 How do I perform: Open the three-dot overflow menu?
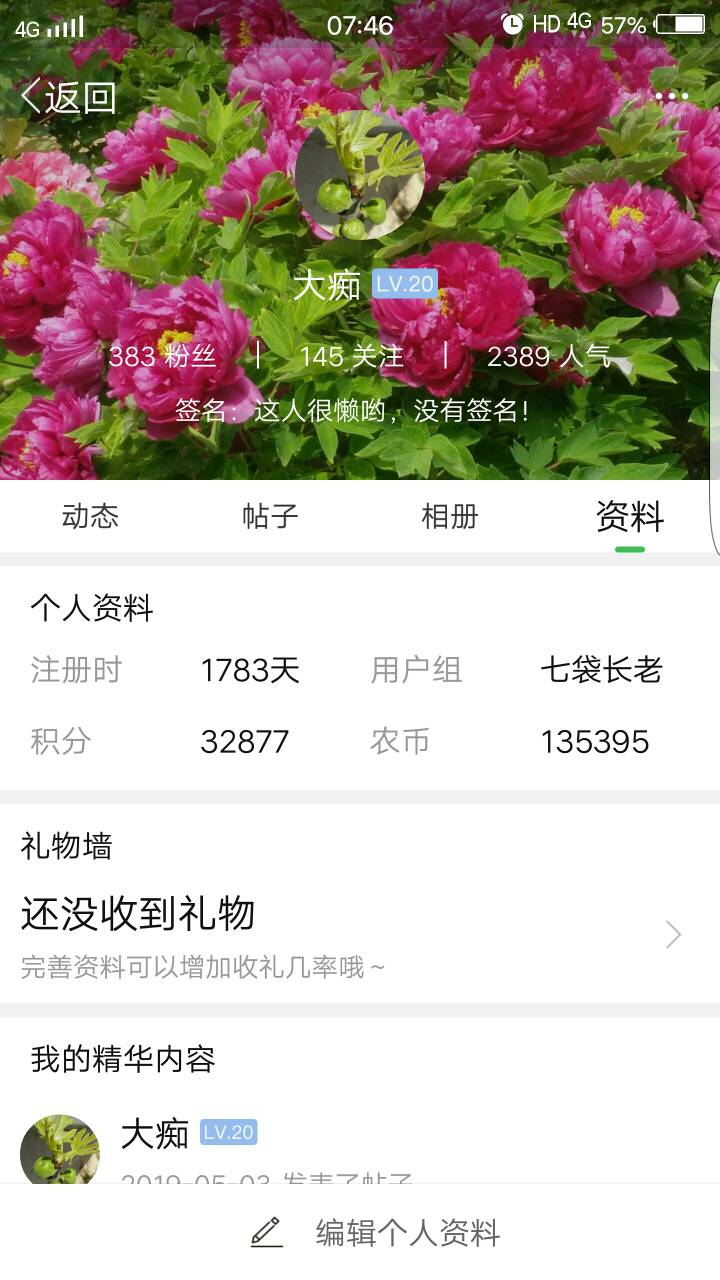672,97
